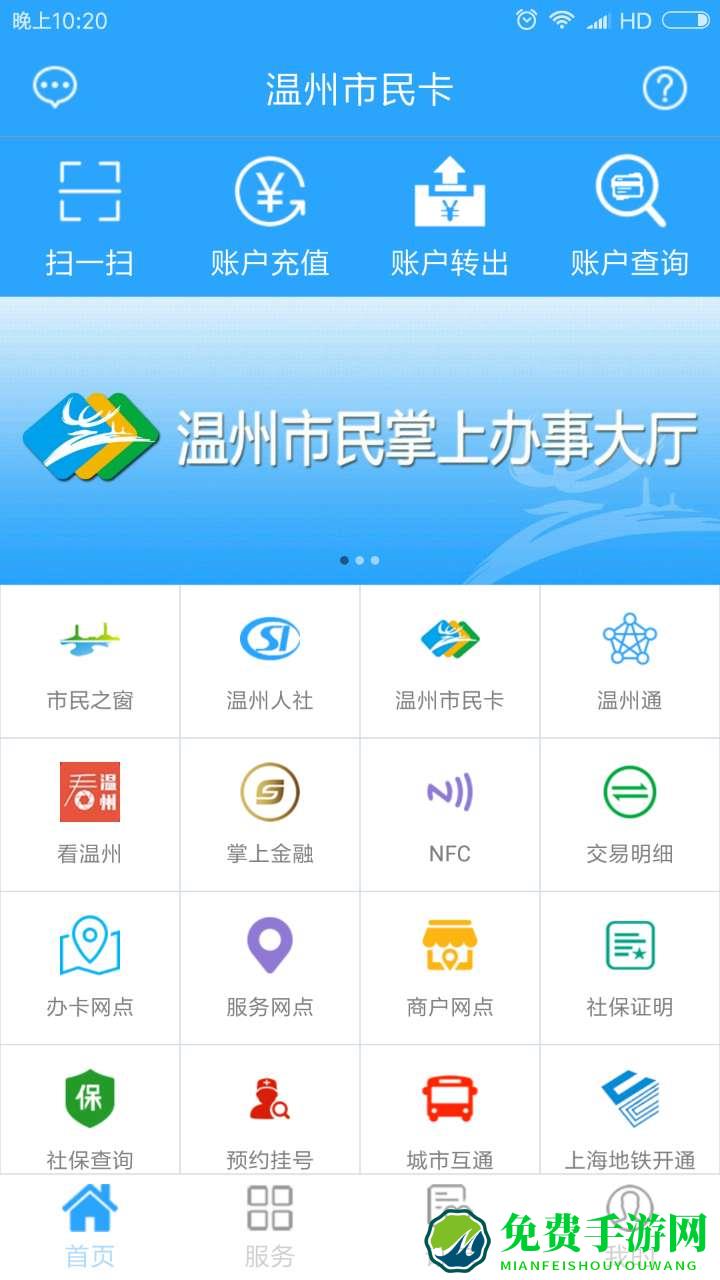
Task: Switch to the 服务 tab
Action: [x=270, y=1230]
